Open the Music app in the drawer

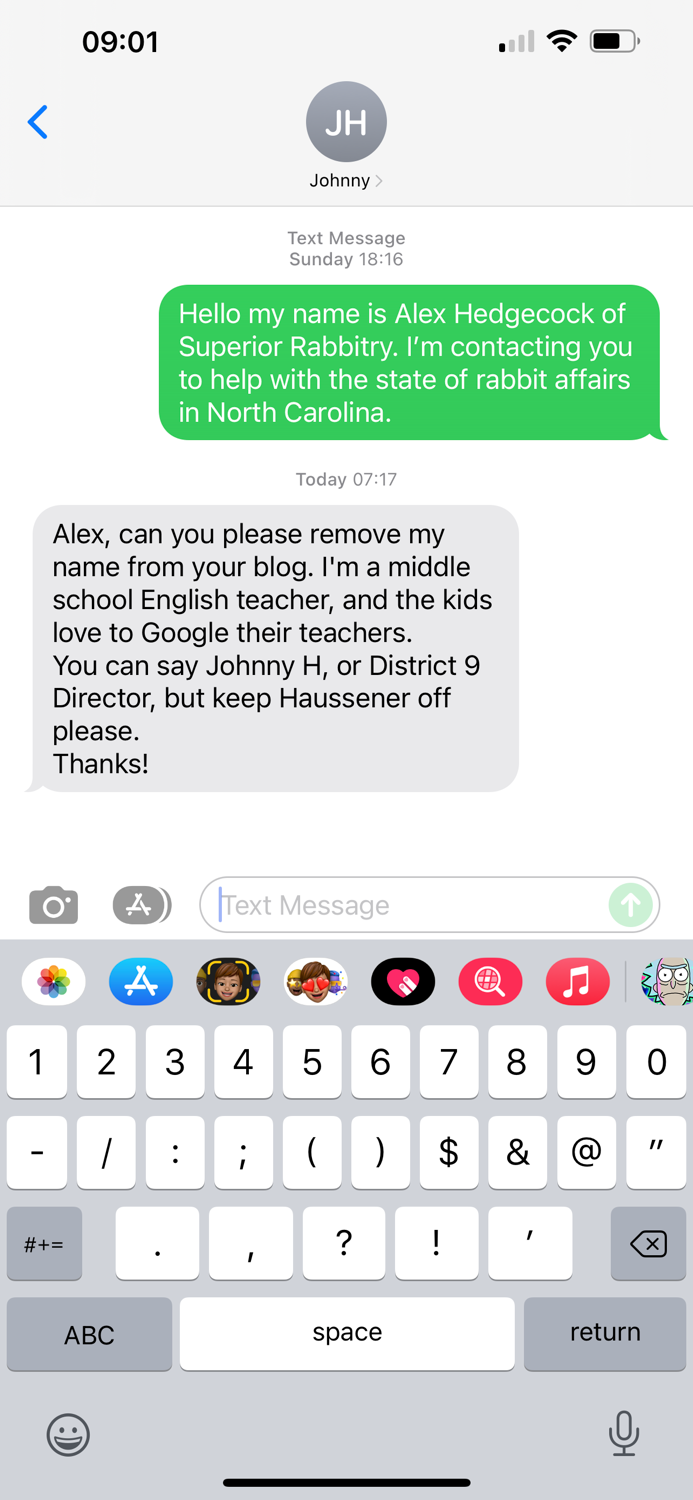click(x=578, y=982)
